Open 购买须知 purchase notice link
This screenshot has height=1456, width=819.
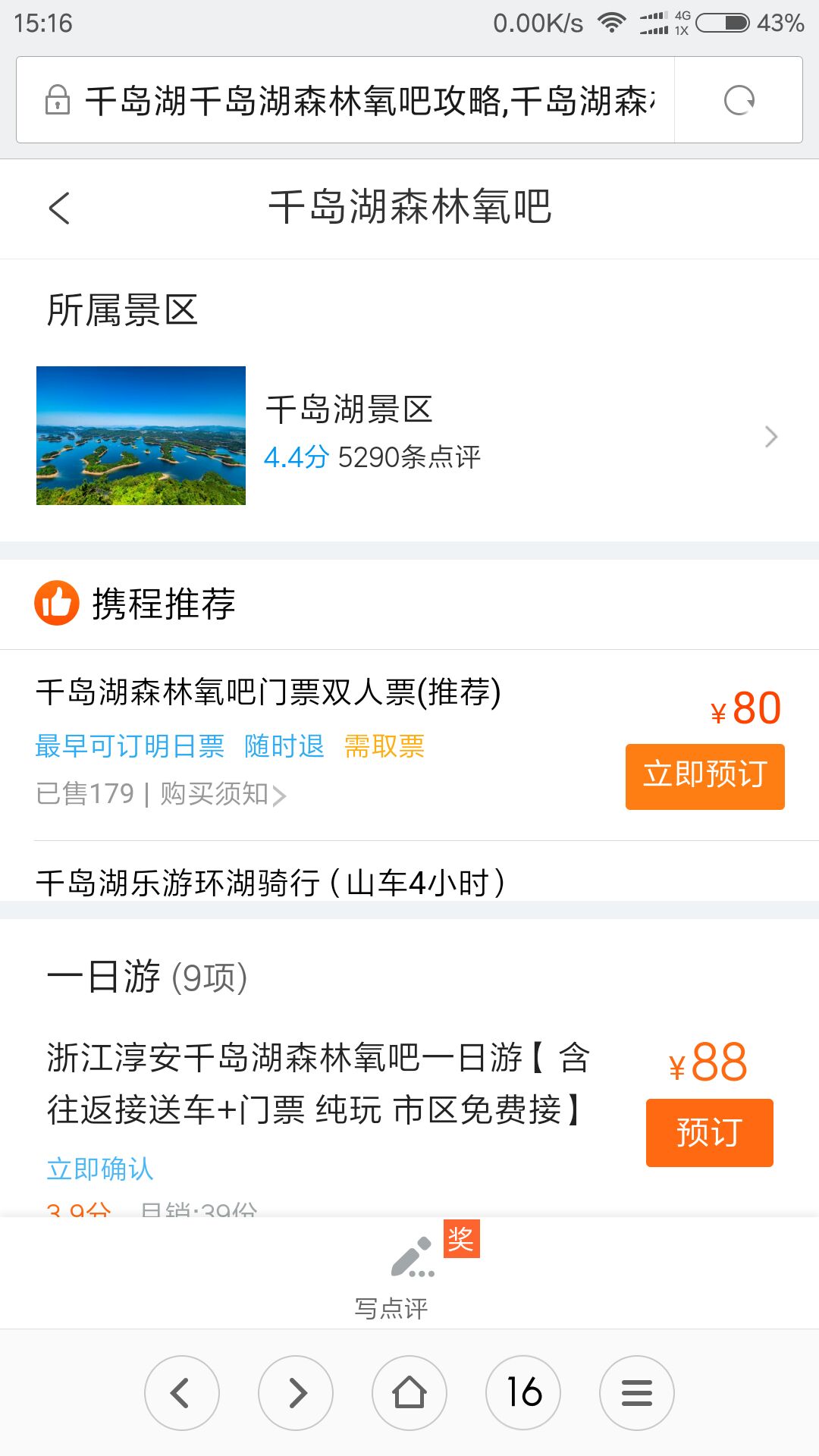click(222, 794)
